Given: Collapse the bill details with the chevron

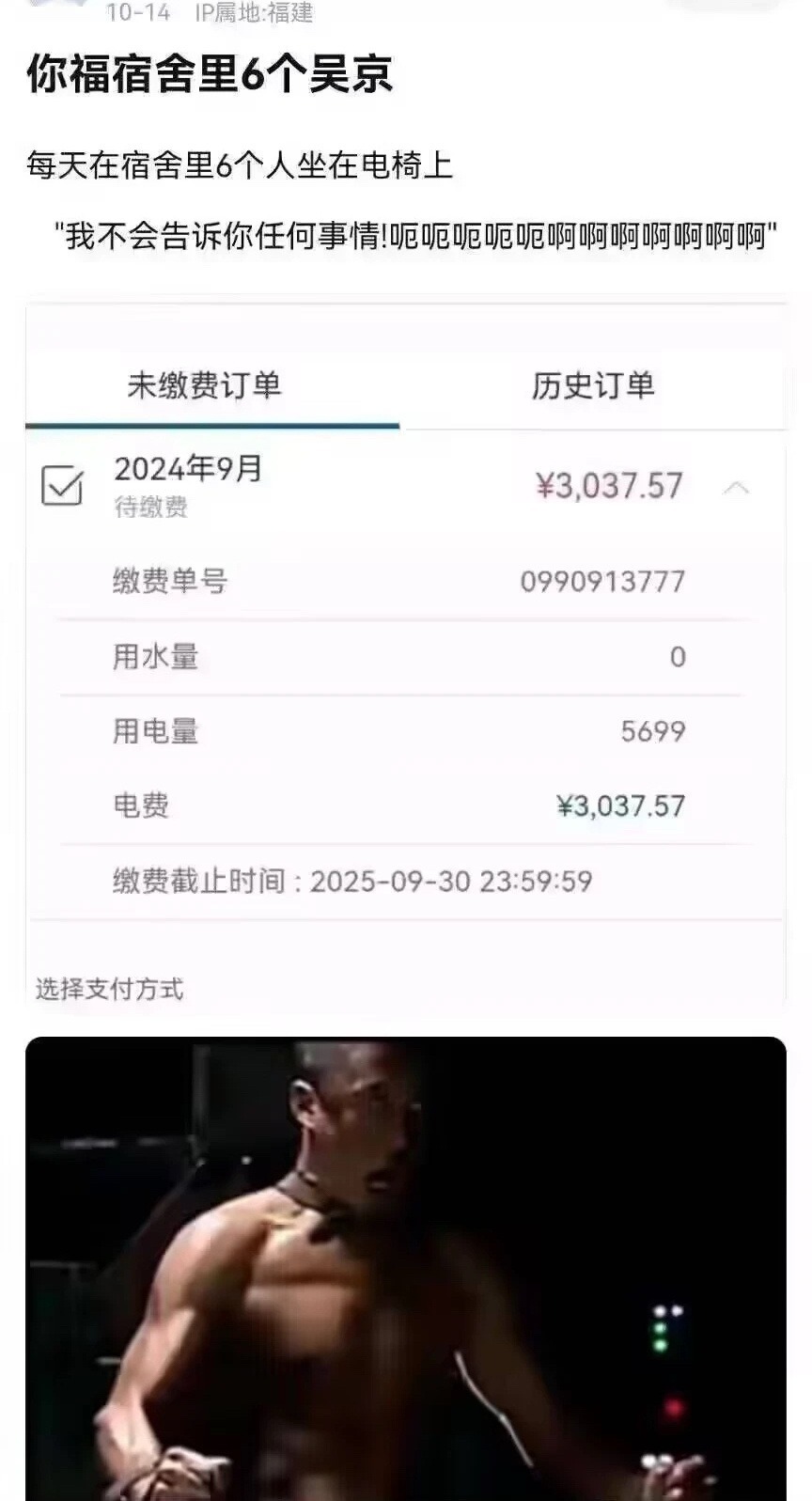Looking at the screenshot, I should click(x=738, y=488).
